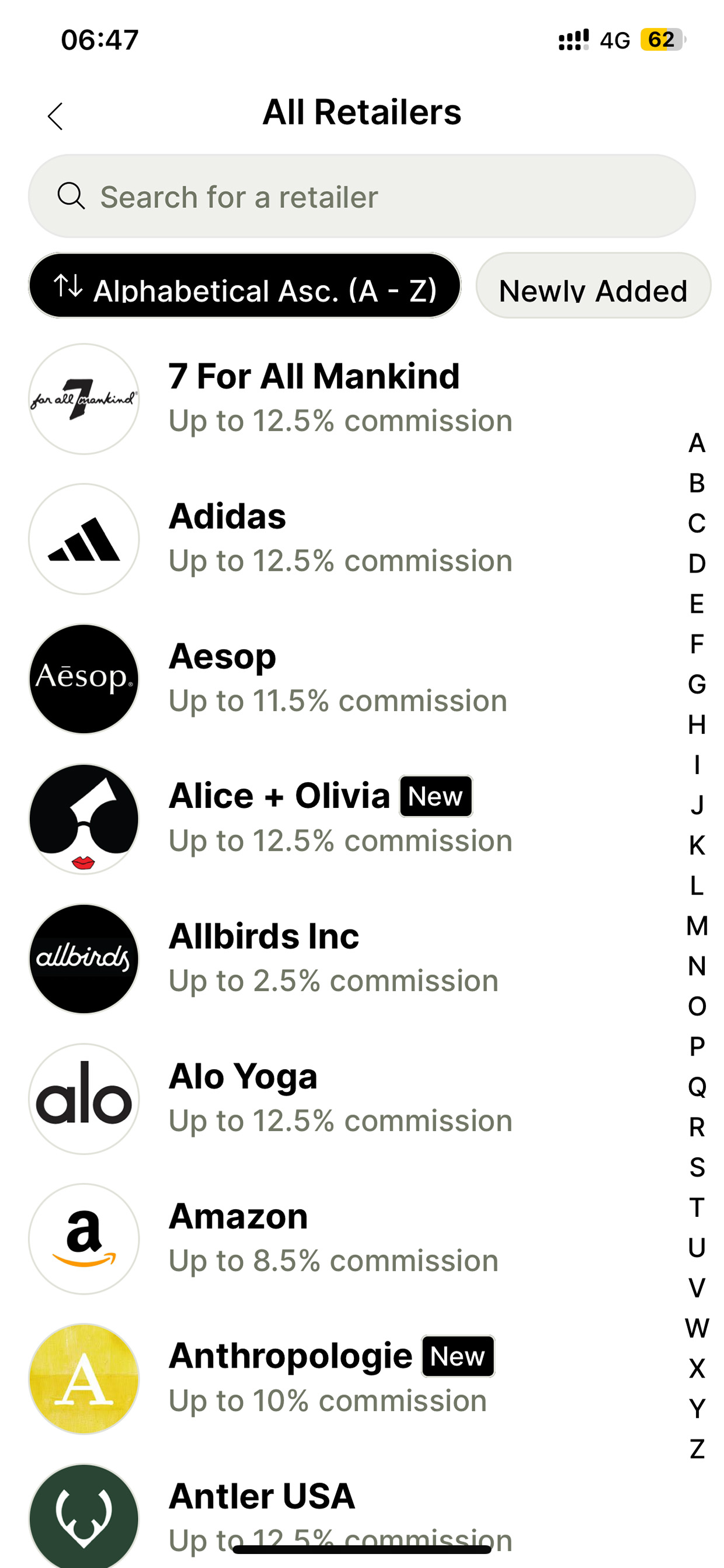Jump to letter S in the index

pos(697,1167)
